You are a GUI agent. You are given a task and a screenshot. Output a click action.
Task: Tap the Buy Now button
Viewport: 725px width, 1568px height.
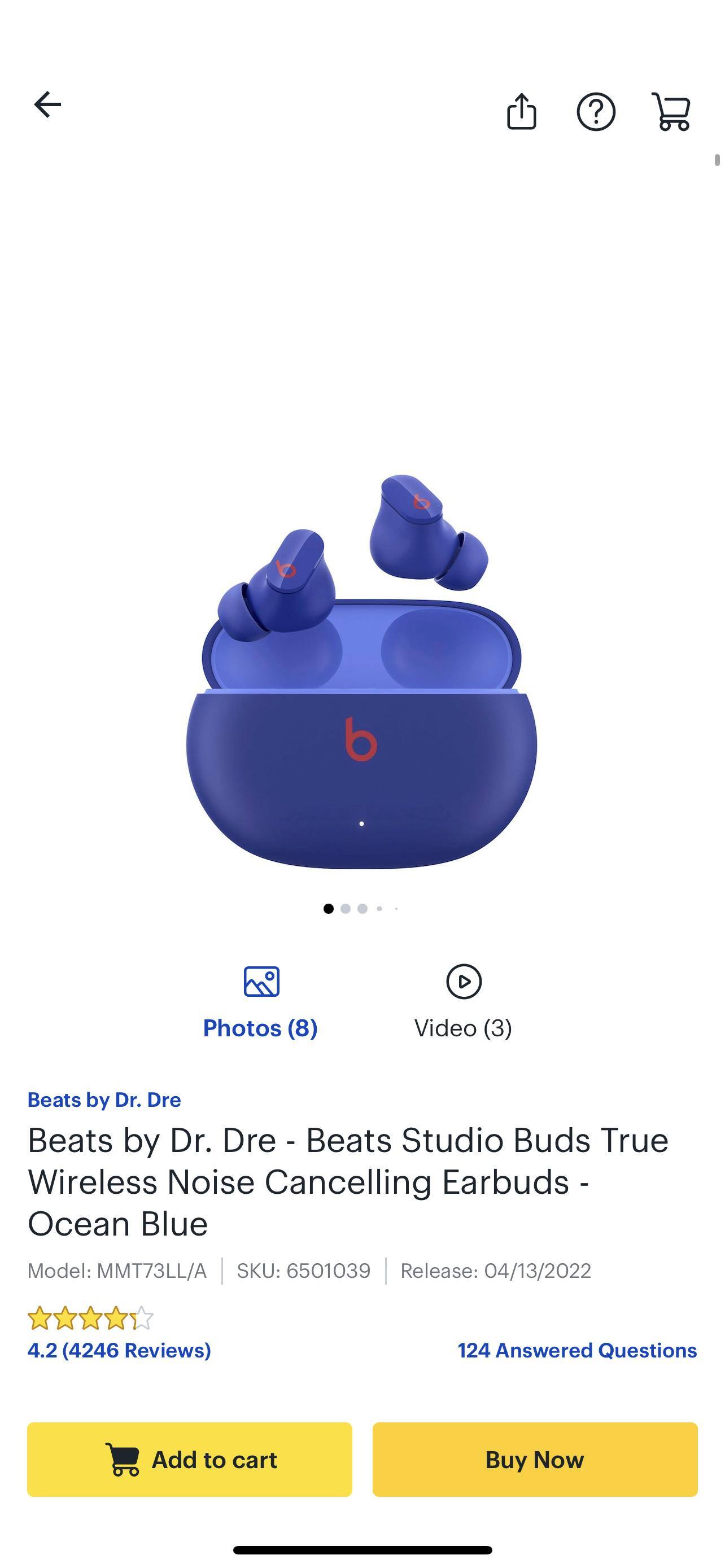(535, 1459)
